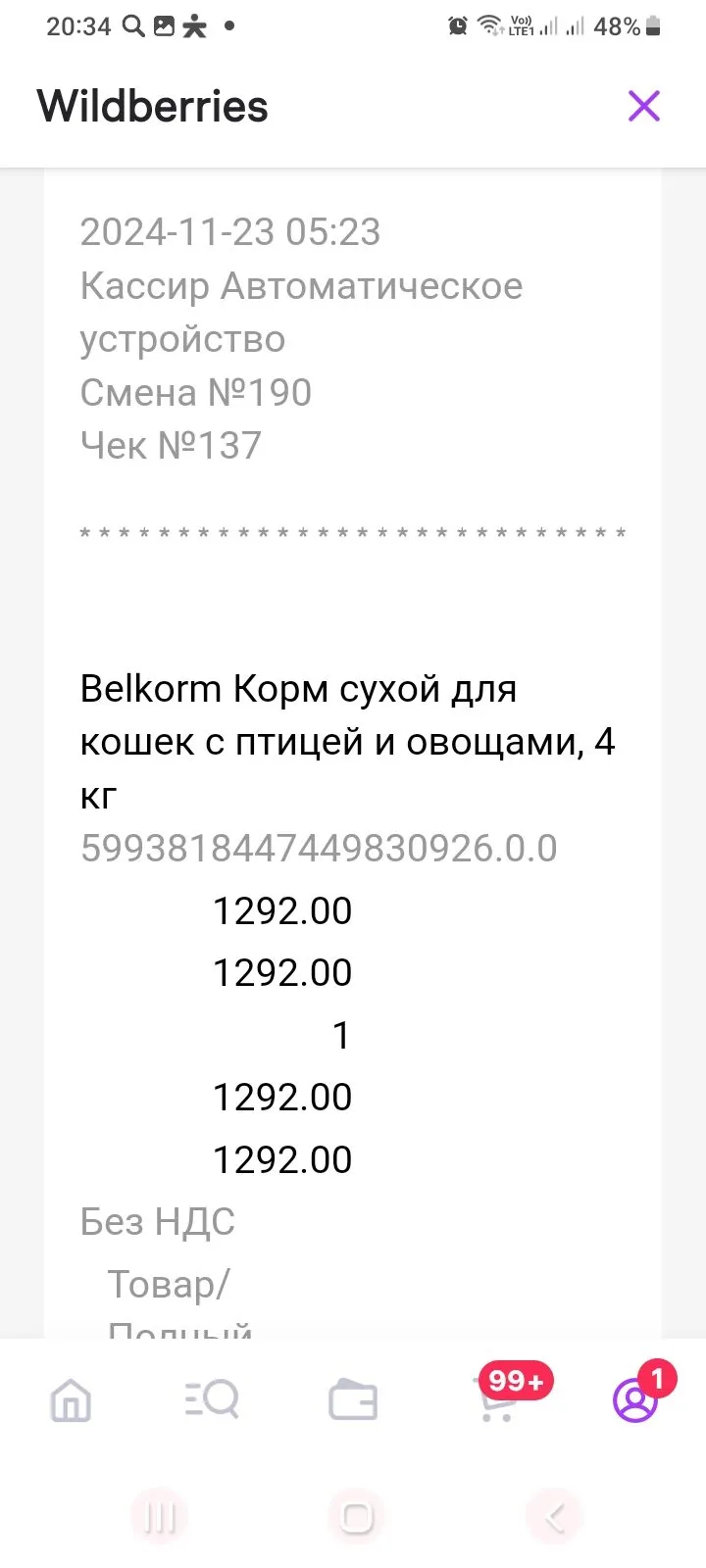Close the Wildberries receipt view
This screenshot has width=706, height=1568.
coord(644,106)
